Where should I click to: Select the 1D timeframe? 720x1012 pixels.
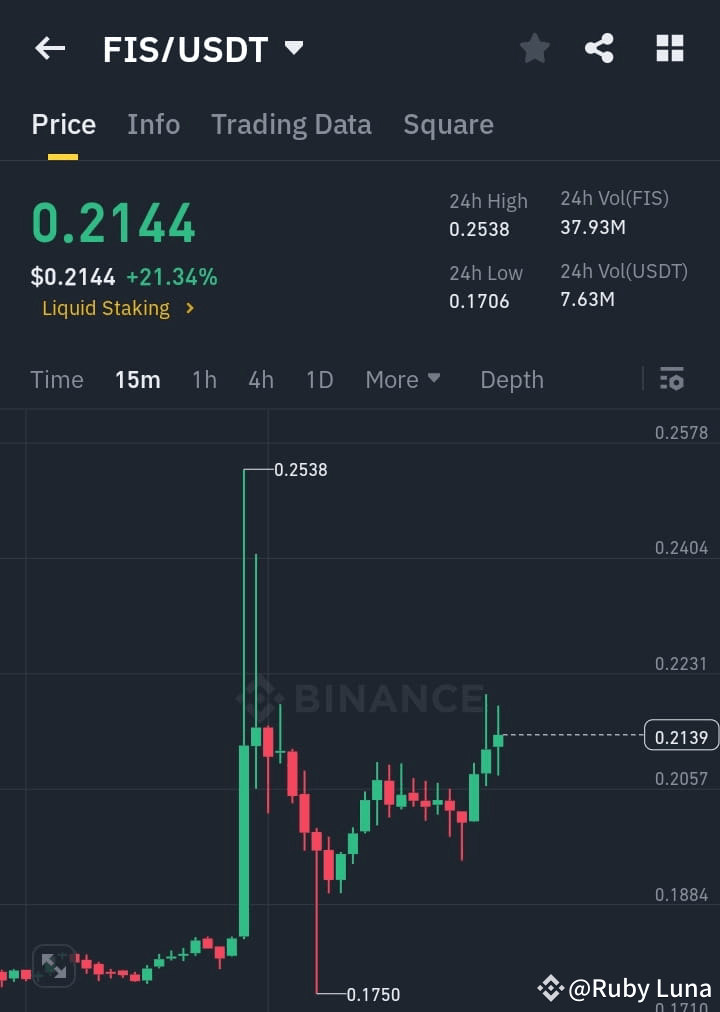point(320,380)
